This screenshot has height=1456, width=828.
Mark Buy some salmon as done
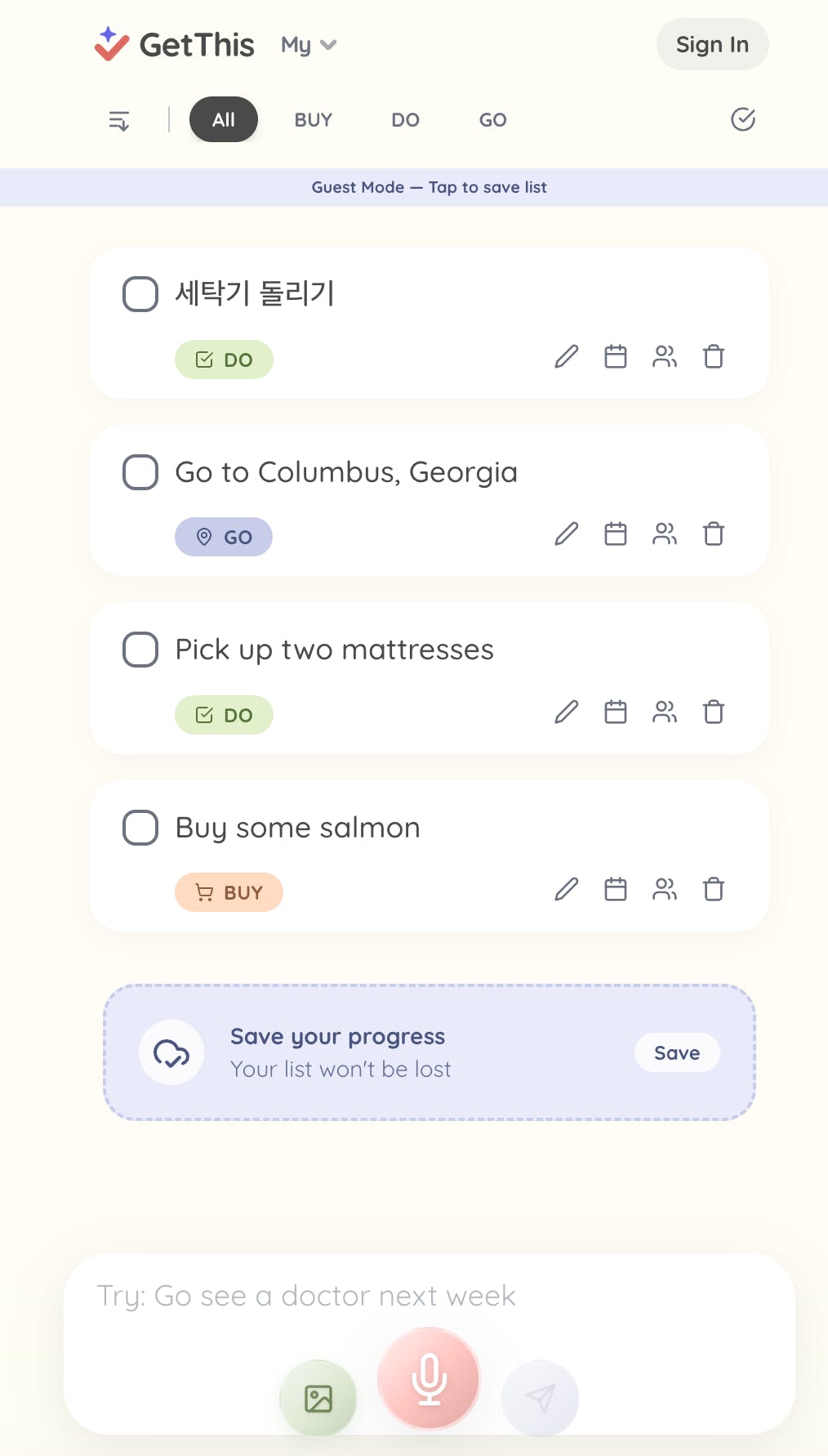(140, 828)
